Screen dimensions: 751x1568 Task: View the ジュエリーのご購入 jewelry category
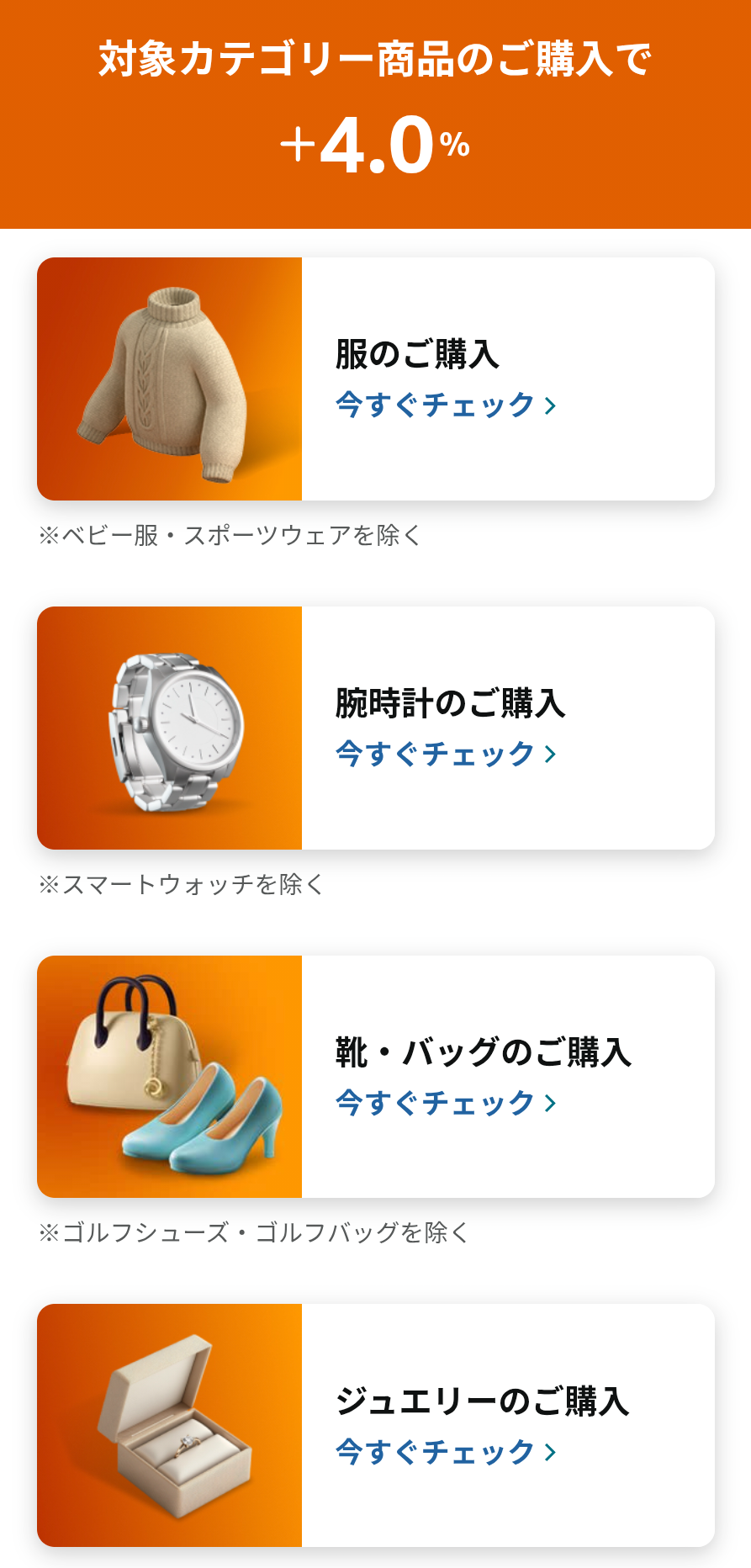[x=376, y=1425]
